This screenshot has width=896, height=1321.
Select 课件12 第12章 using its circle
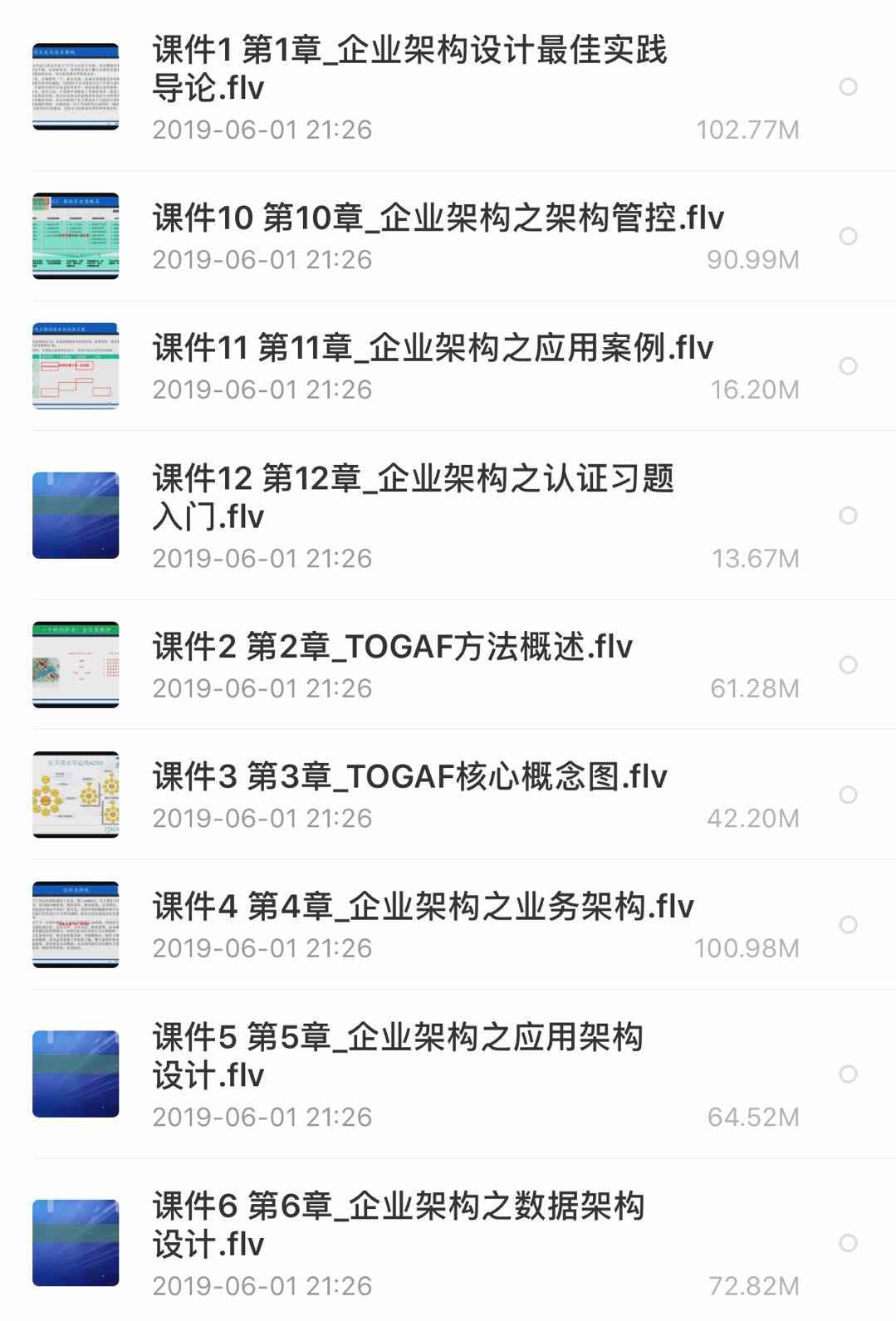pyautogui.click(x=848, y=516)
